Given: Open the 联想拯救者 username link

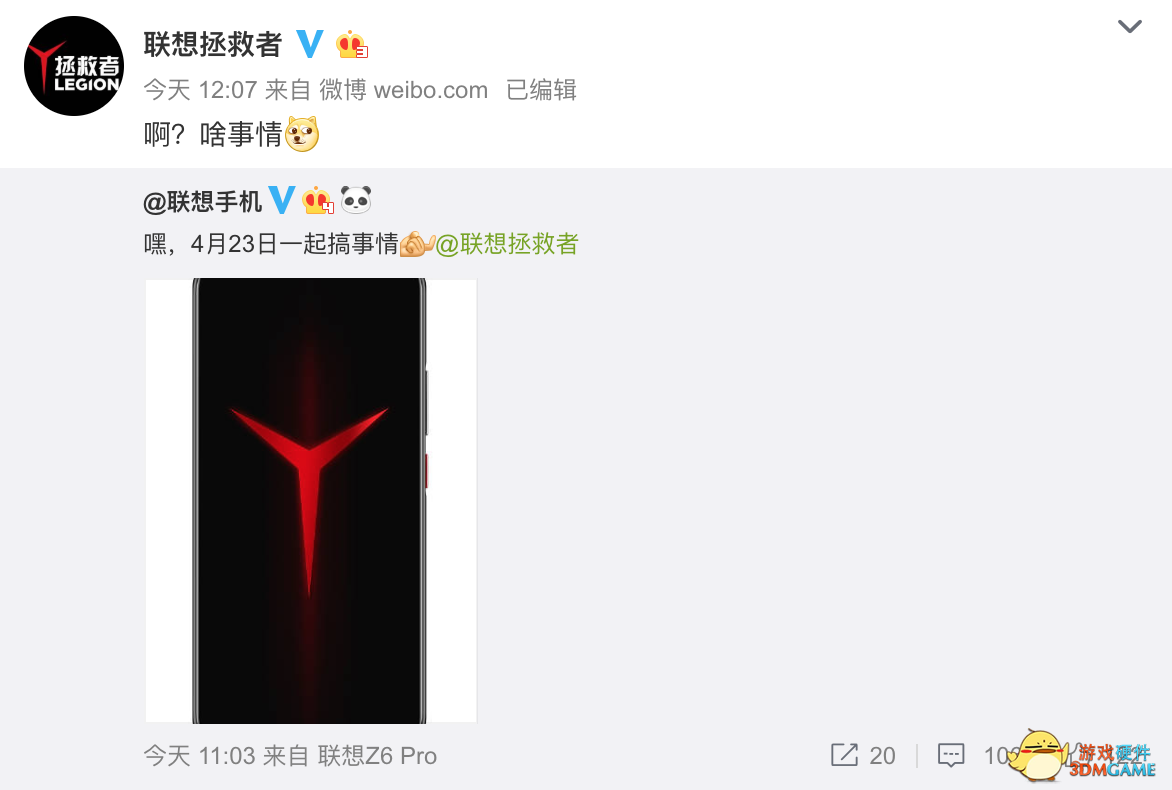Looking at the screenshot, I should point(213,44).
